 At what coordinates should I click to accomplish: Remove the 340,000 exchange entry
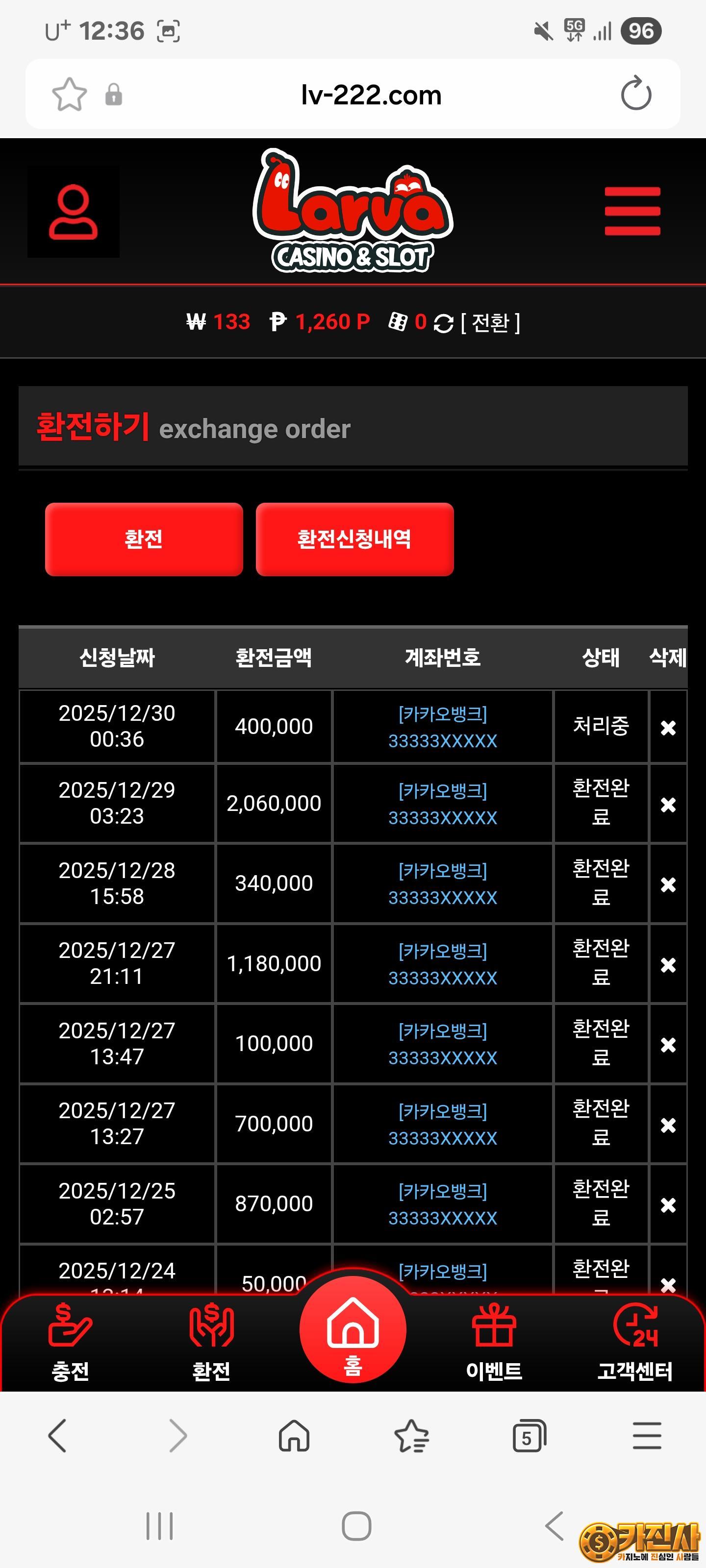click(x=668, y=884)
